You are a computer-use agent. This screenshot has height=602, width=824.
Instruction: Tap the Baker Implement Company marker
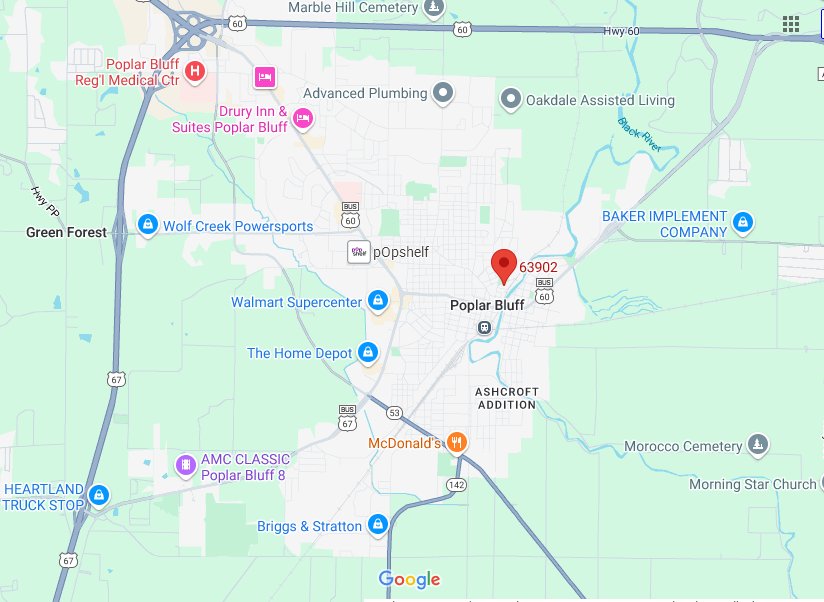[742, 222]
